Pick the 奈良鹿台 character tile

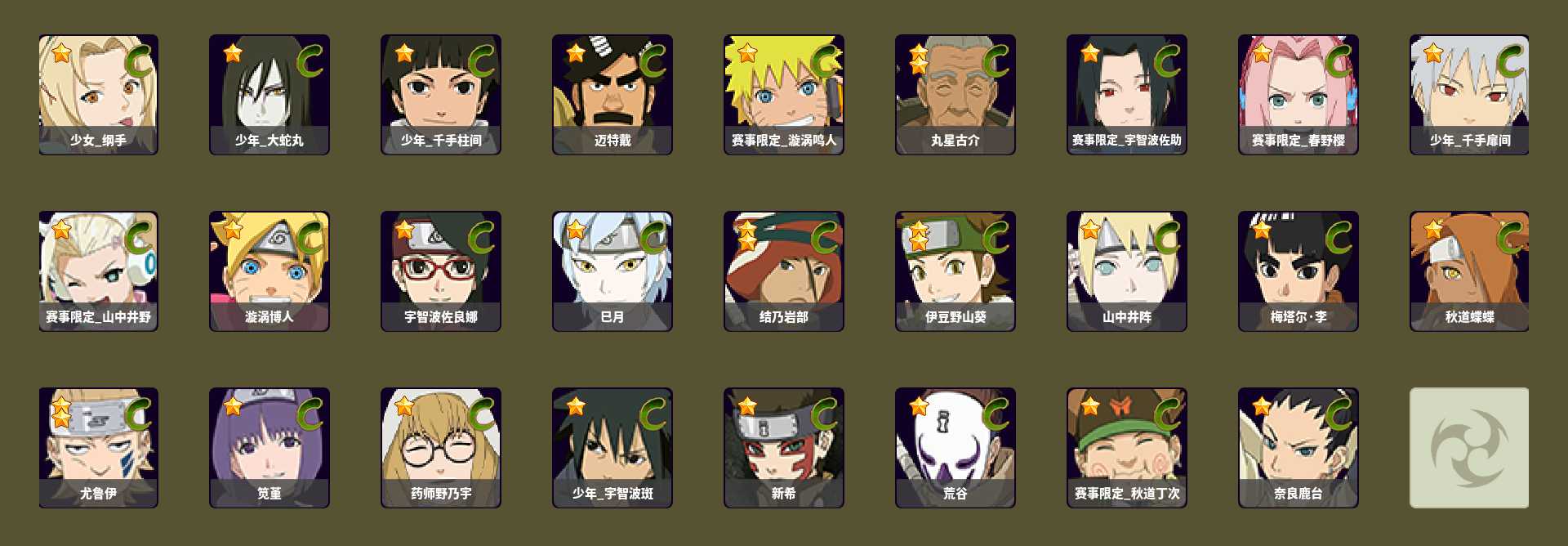(1298, 447)
